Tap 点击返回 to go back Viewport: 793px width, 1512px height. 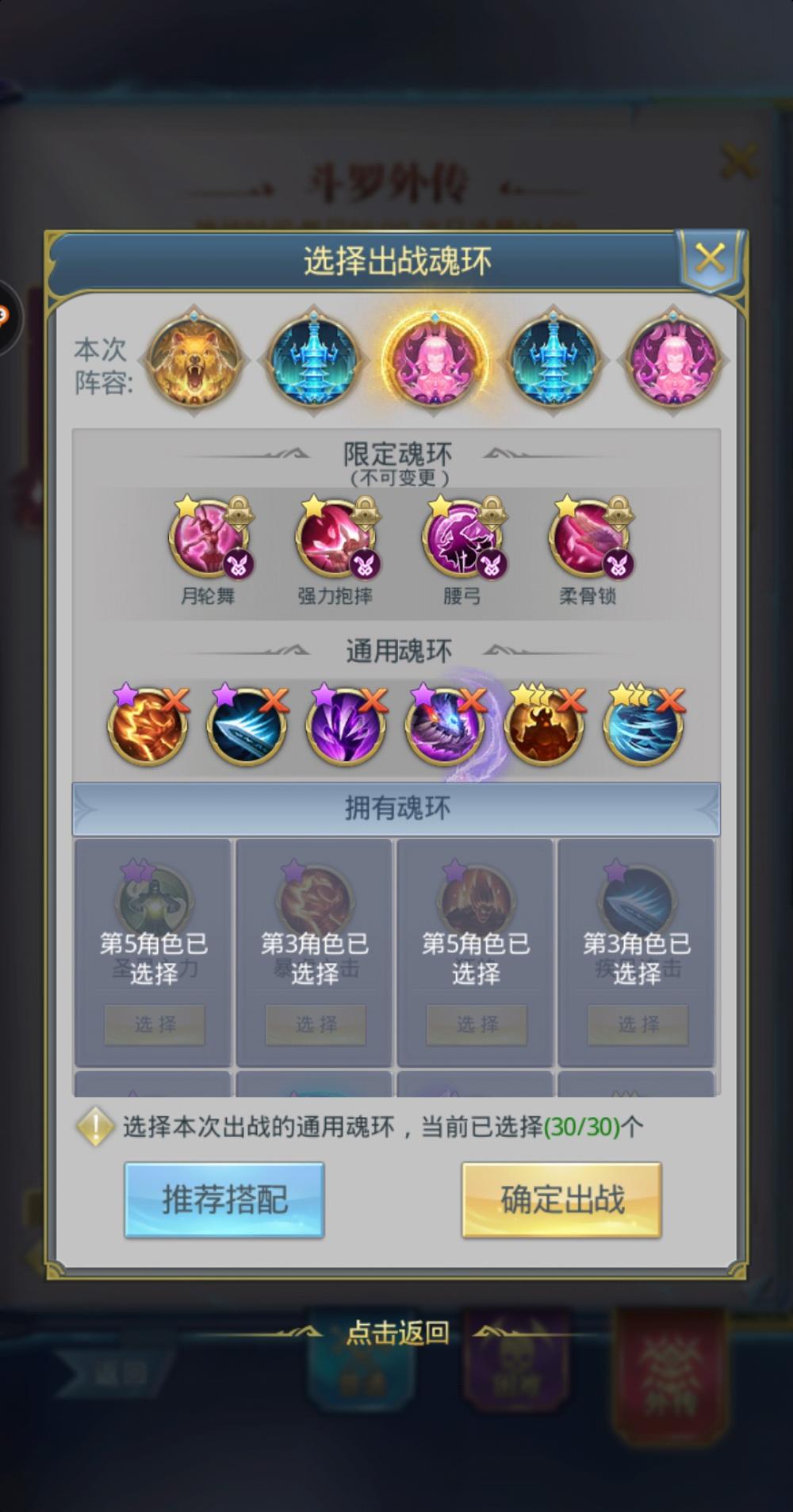click(x=397, y=1333)
